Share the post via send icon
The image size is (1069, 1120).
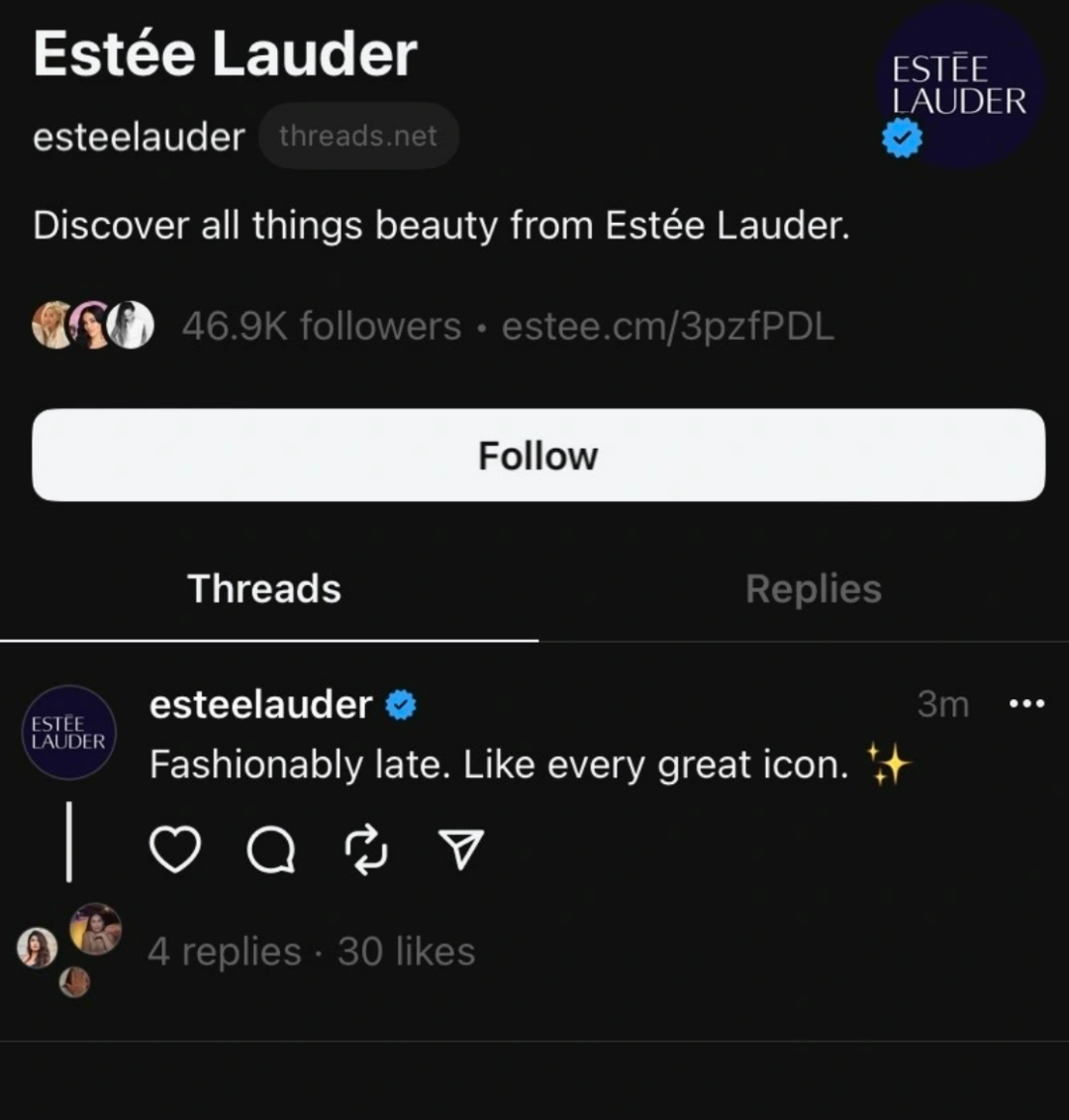coord(460,850)
